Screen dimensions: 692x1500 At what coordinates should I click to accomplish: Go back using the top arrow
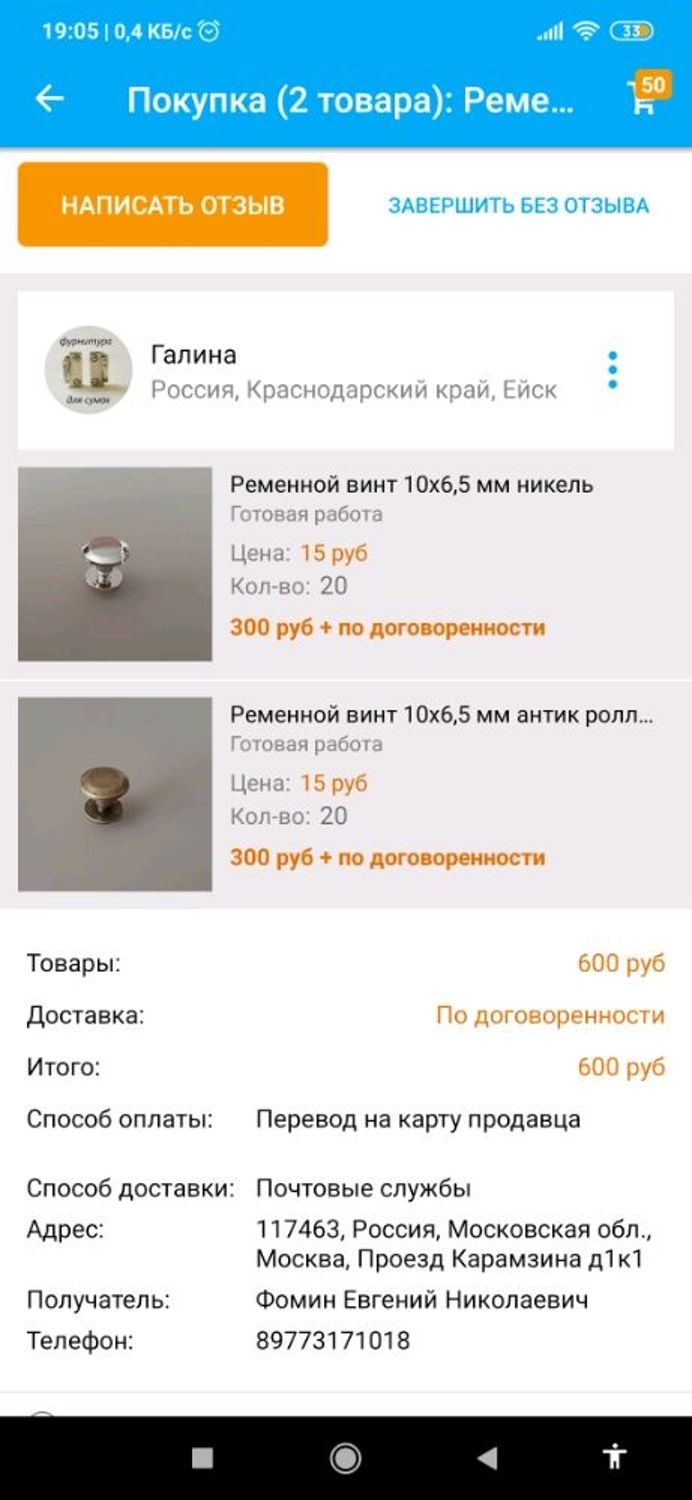point(49,98)
